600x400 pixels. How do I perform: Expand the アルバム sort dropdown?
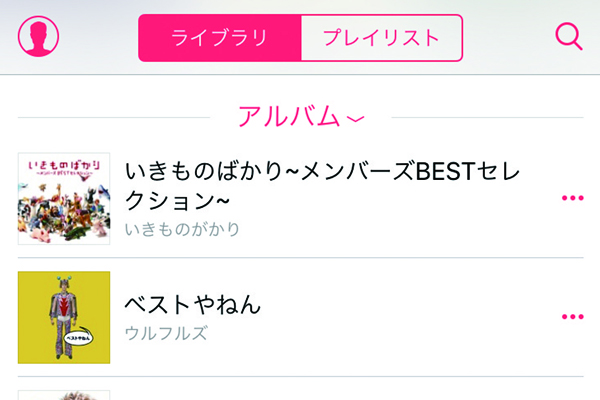tap(301, 116)
